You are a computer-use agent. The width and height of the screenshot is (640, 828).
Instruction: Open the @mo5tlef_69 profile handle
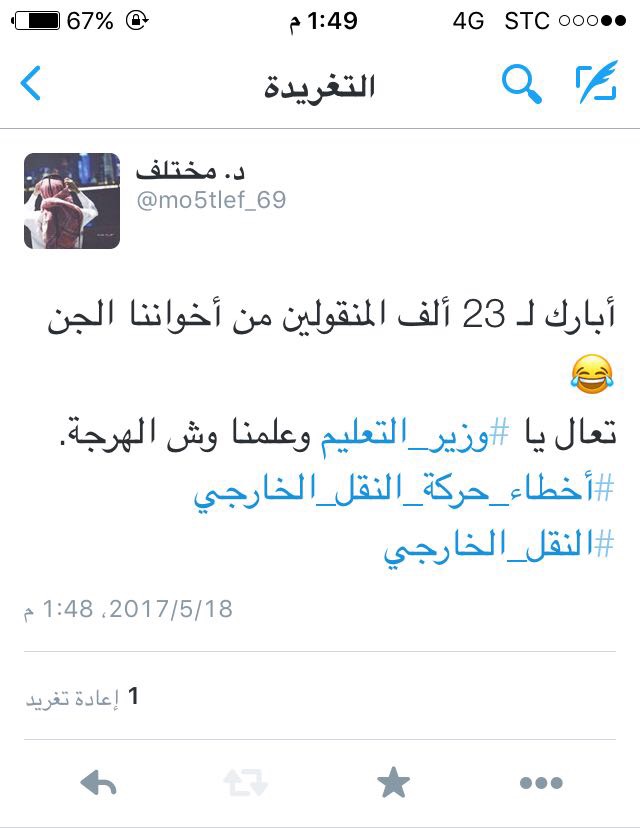(x=211, y=200)
